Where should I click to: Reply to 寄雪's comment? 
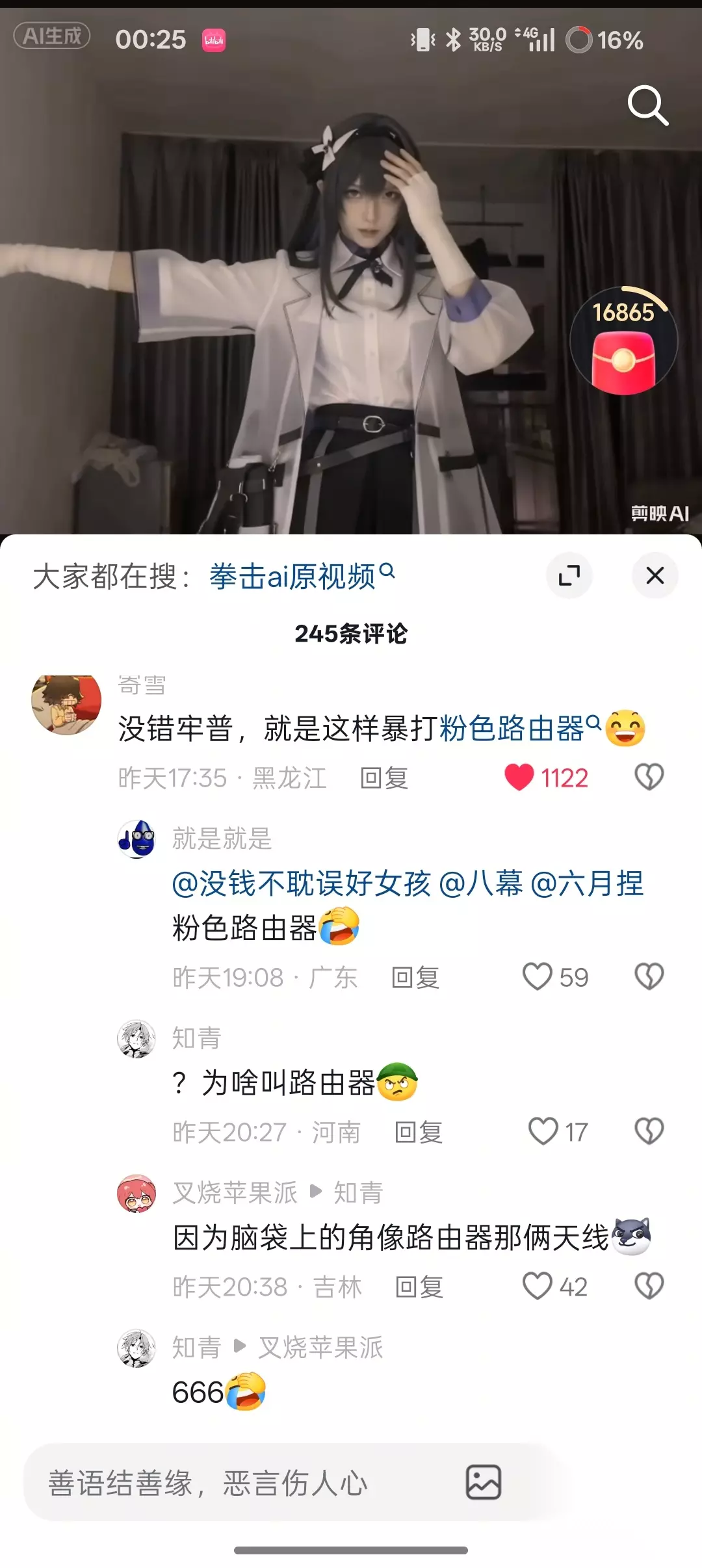[x=384, y=777]
